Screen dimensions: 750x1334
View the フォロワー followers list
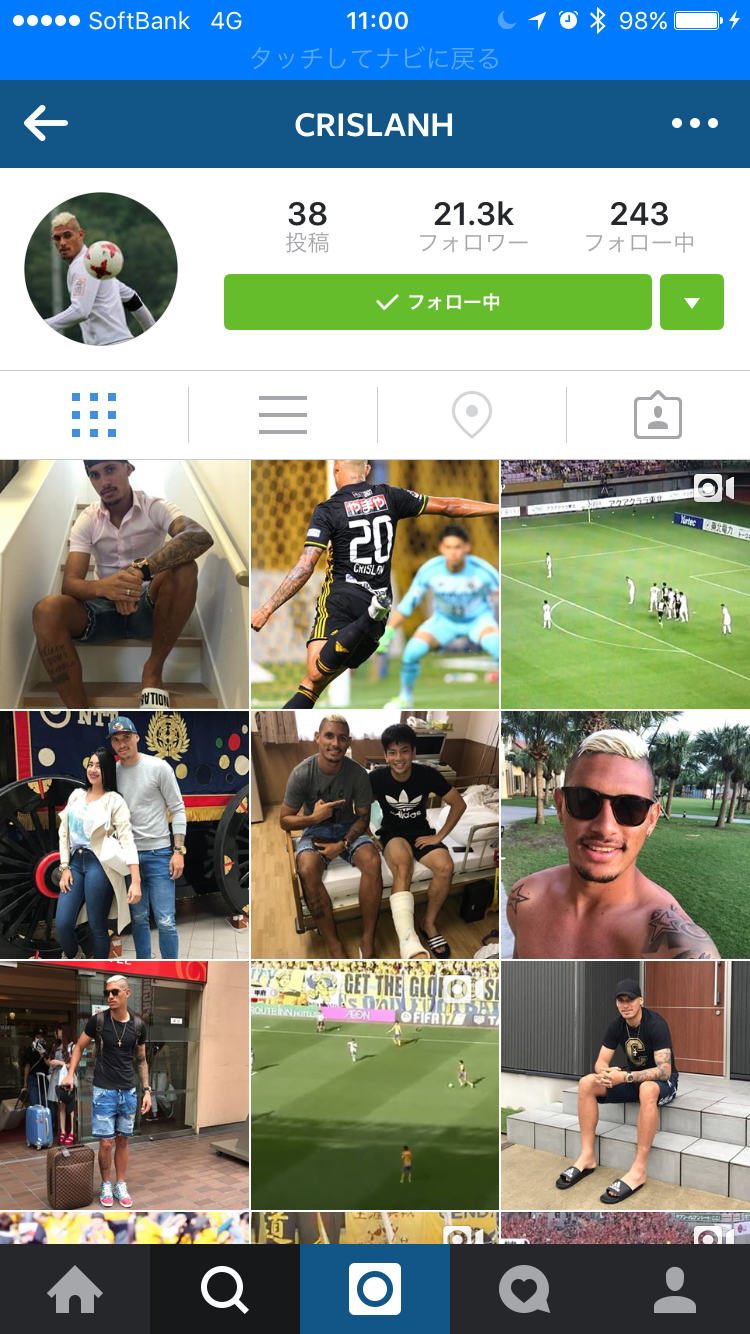[x=473, y=226]
